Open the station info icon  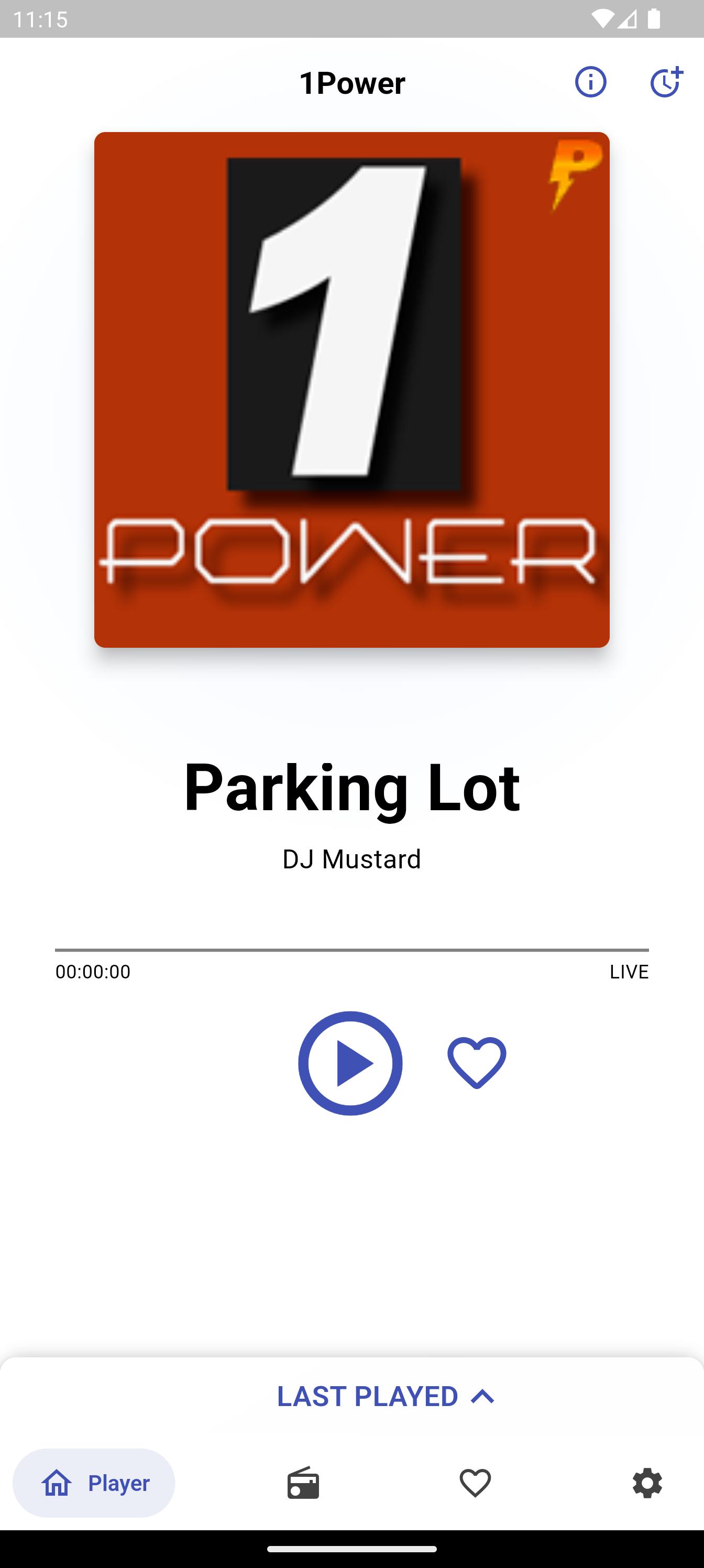[x=590, y=82]
